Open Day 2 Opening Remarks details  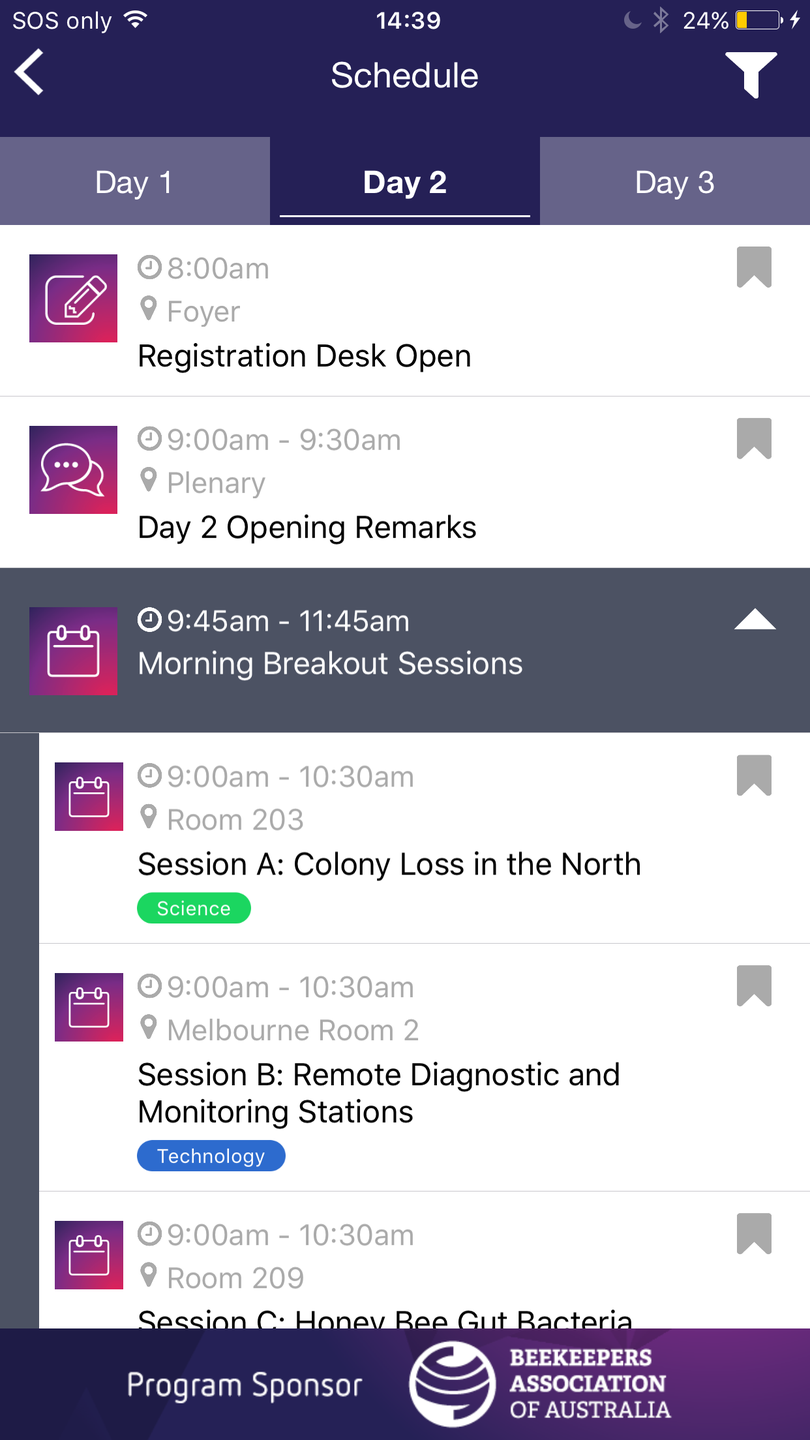click(x=307, y=527)
